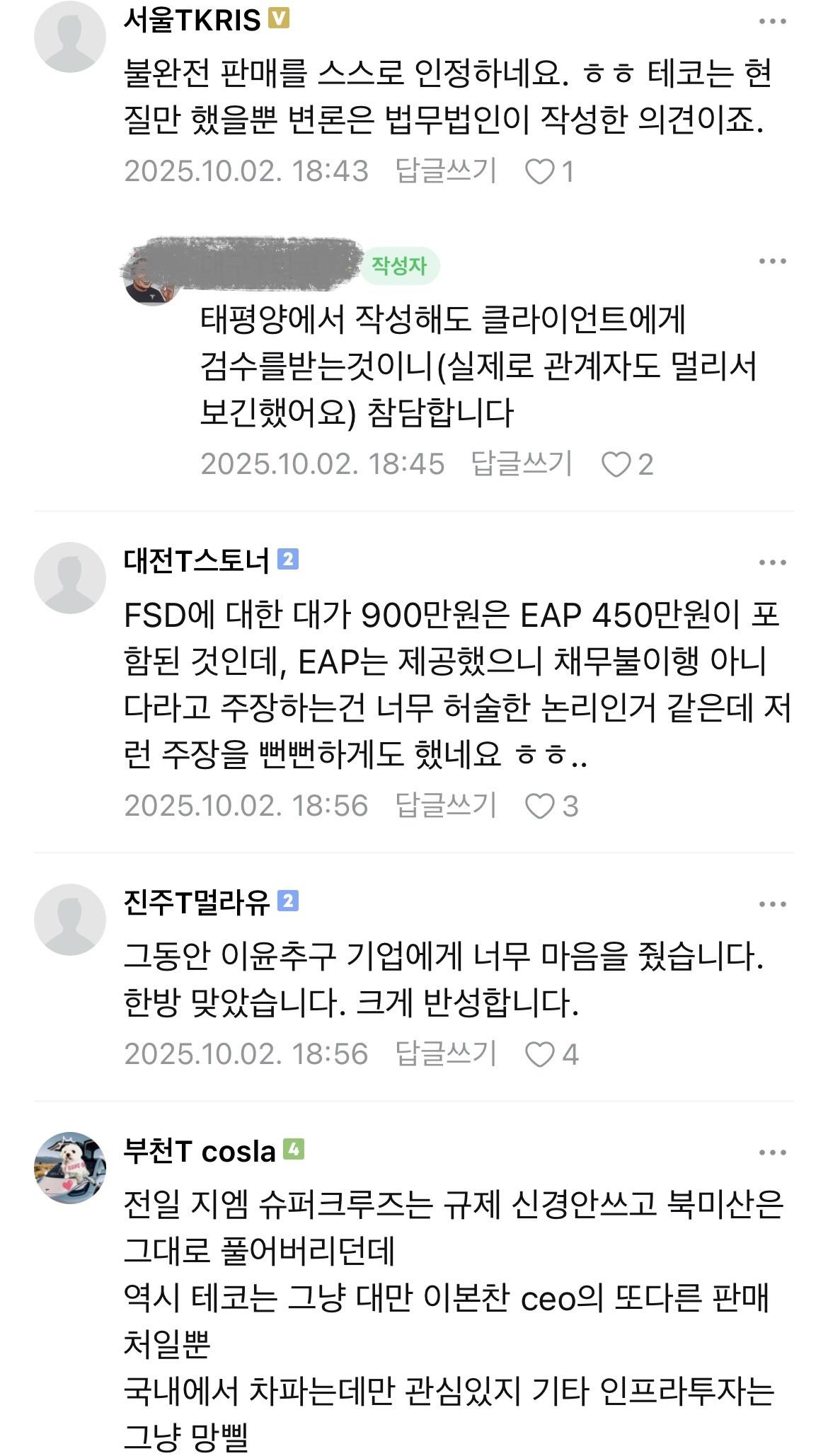Reply to 대전T스토너's FSD comment

(446, 806)
